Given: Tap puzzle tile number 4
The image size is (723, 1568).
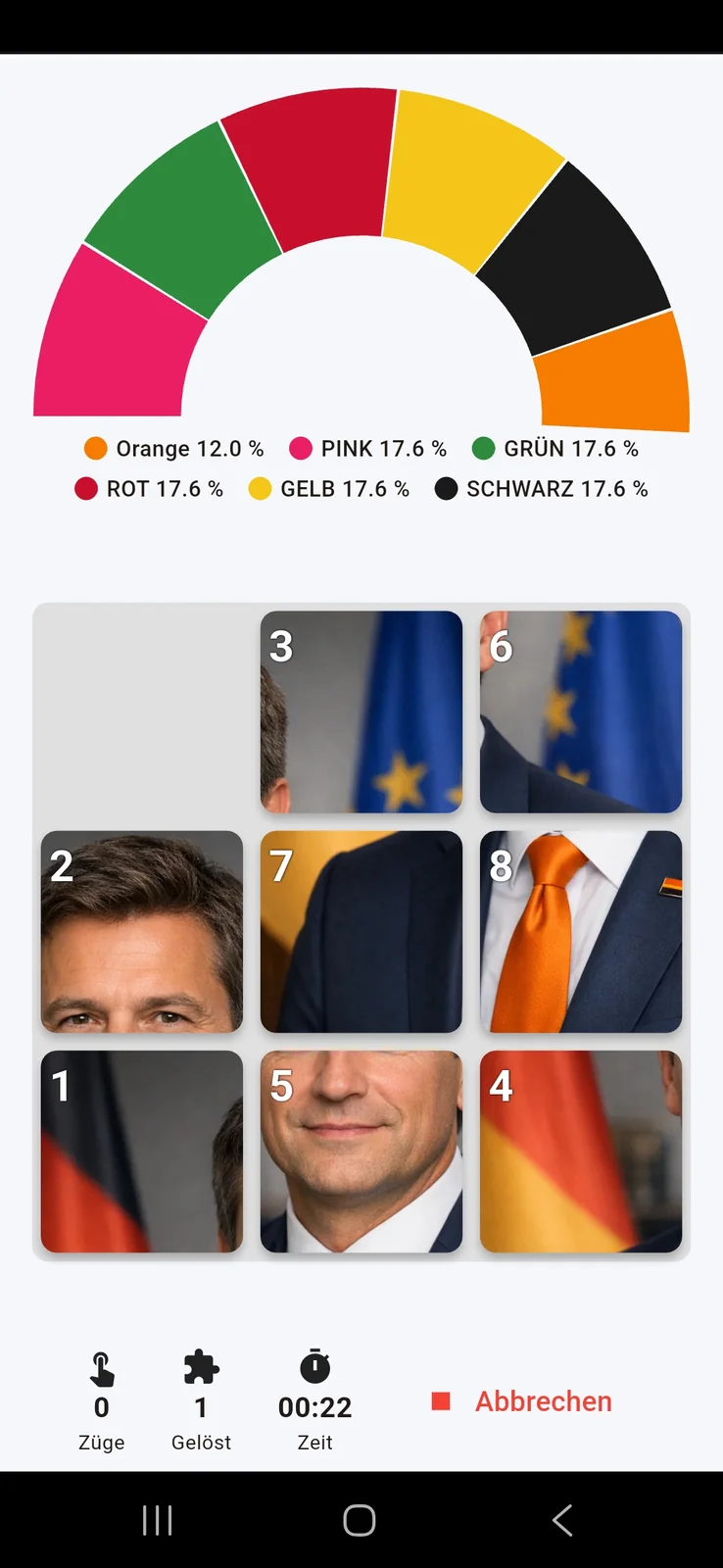Looking at the screenshot, I should coord(580,1151).
